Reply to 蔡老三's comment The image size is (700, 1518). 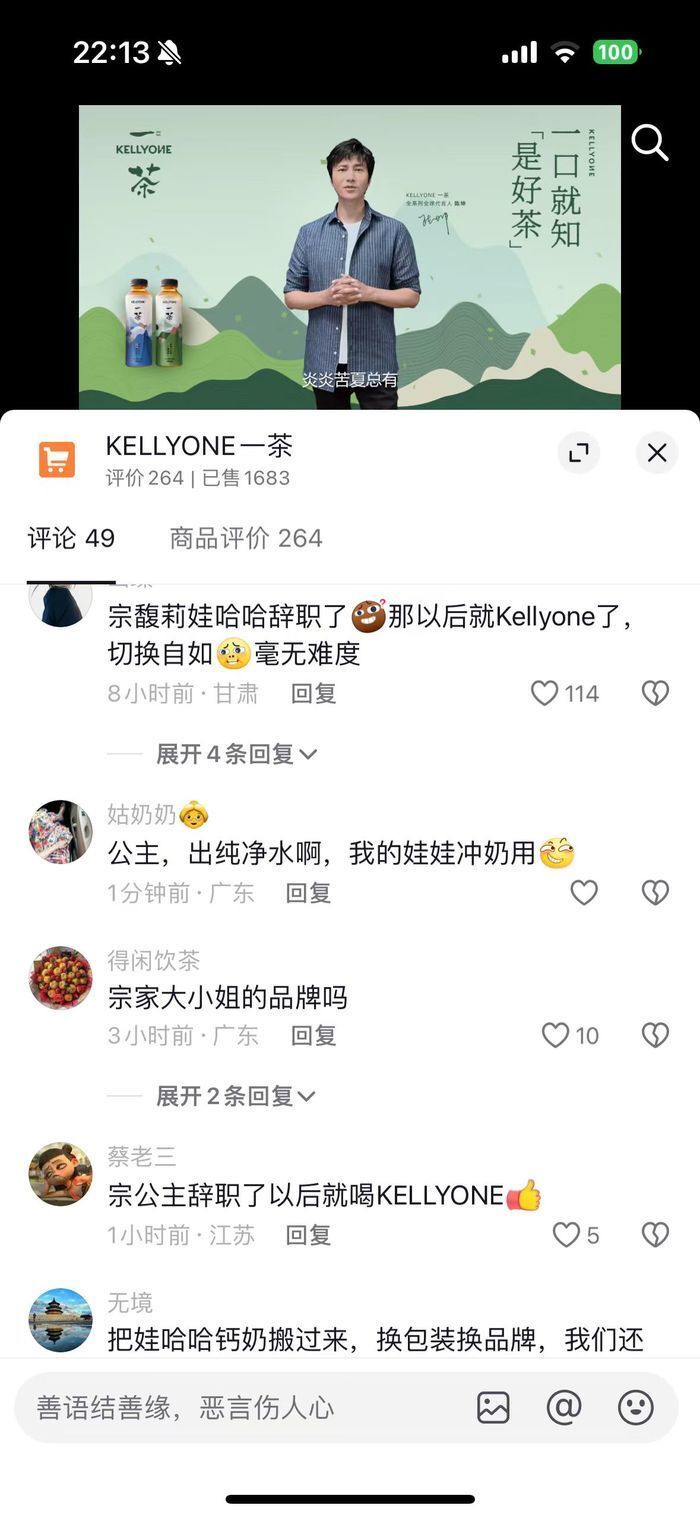308,1235
